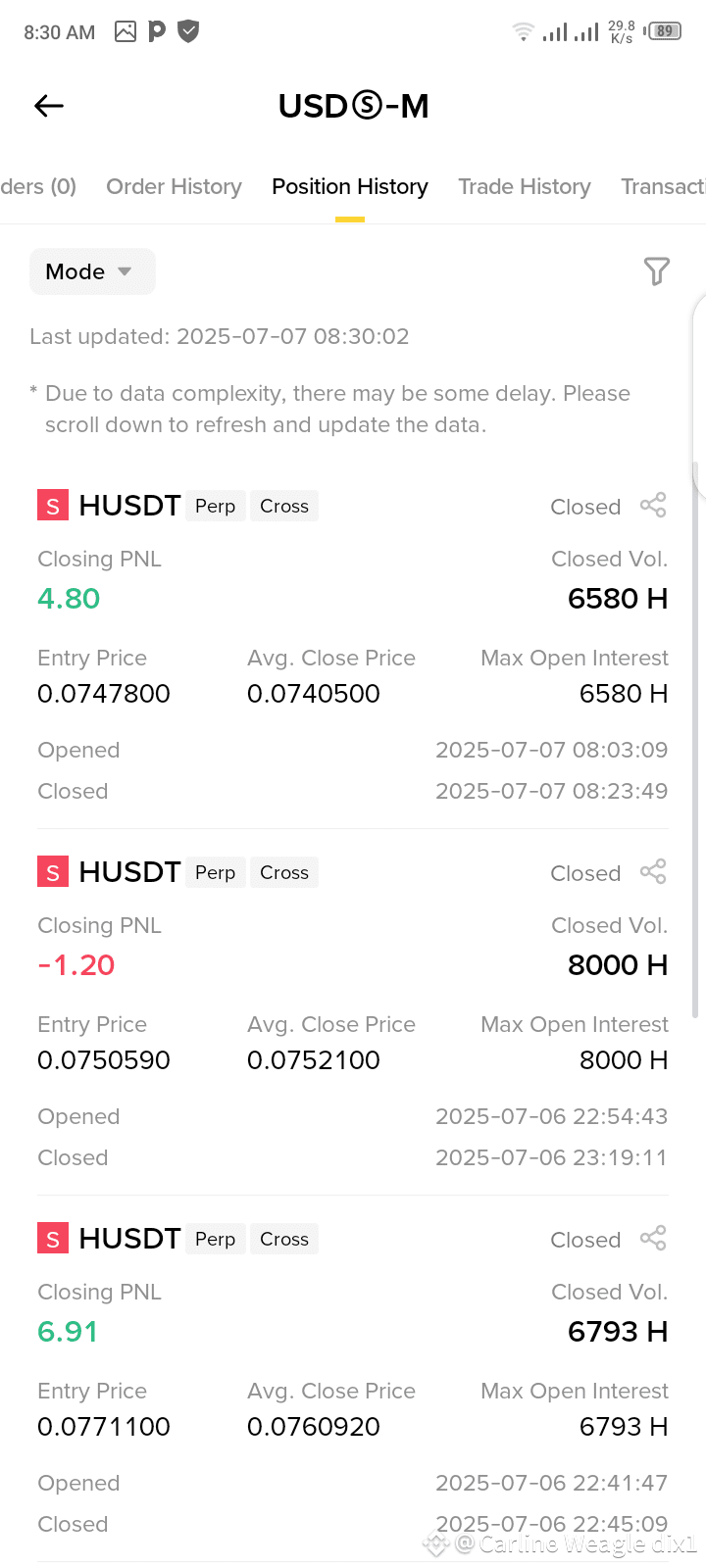Viewport: 706px width, 1568px height.
Task: Share the HUSDT position with 6.91 PNL
Action: (x=653, y=1239)
